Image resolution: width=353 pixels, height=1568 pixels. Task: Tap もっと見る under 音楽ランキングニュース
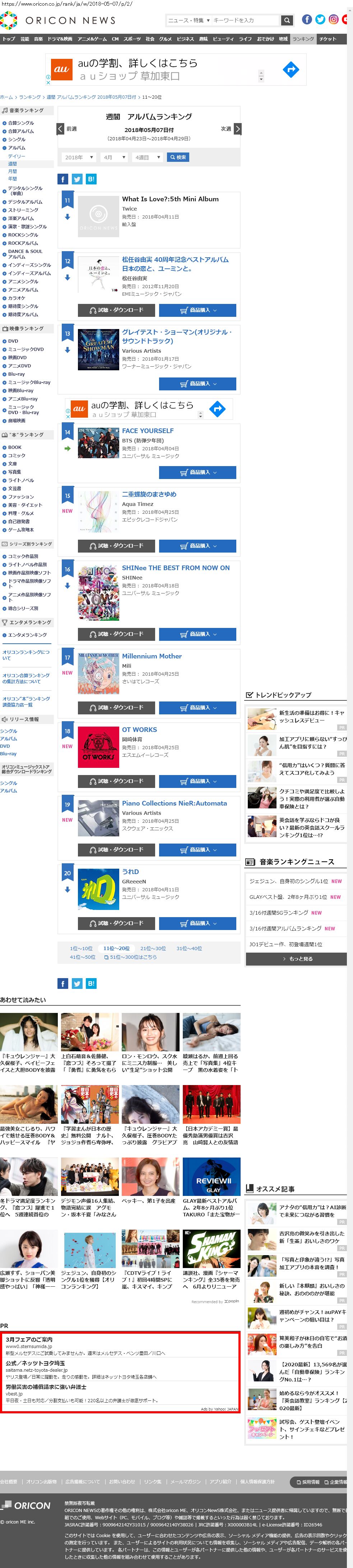coord(296,958)
